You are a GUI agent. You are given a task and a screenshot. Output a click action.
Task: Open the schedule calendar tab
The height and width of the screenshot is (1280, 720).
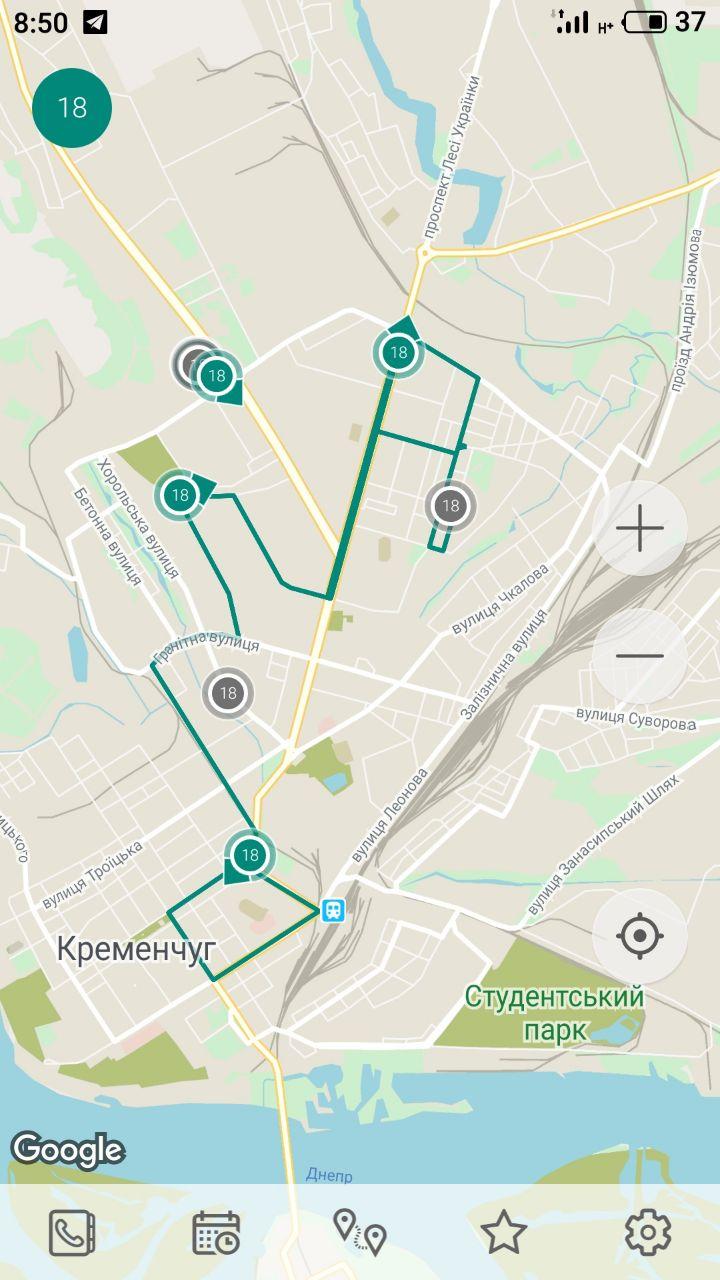tap(216, 1232)
